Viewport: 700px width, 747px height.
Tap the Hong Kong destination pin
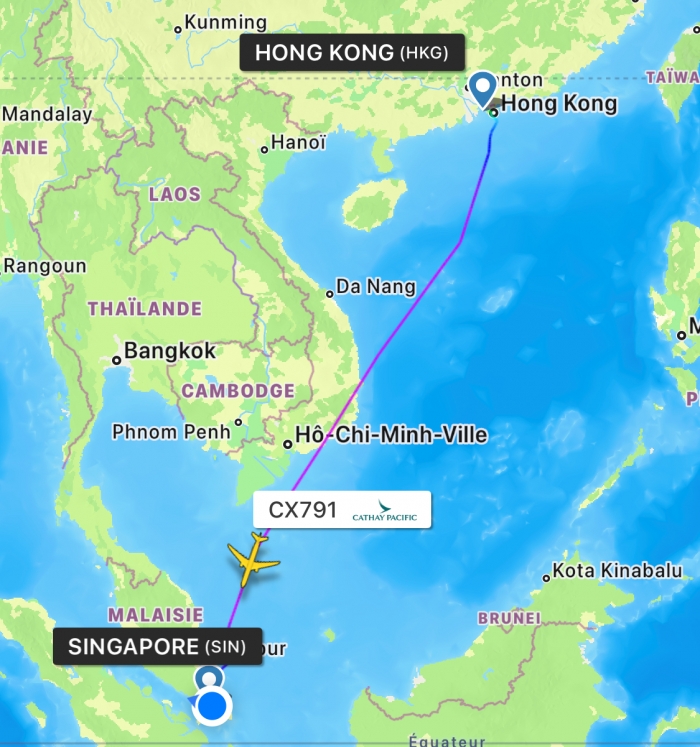point(484,90)
